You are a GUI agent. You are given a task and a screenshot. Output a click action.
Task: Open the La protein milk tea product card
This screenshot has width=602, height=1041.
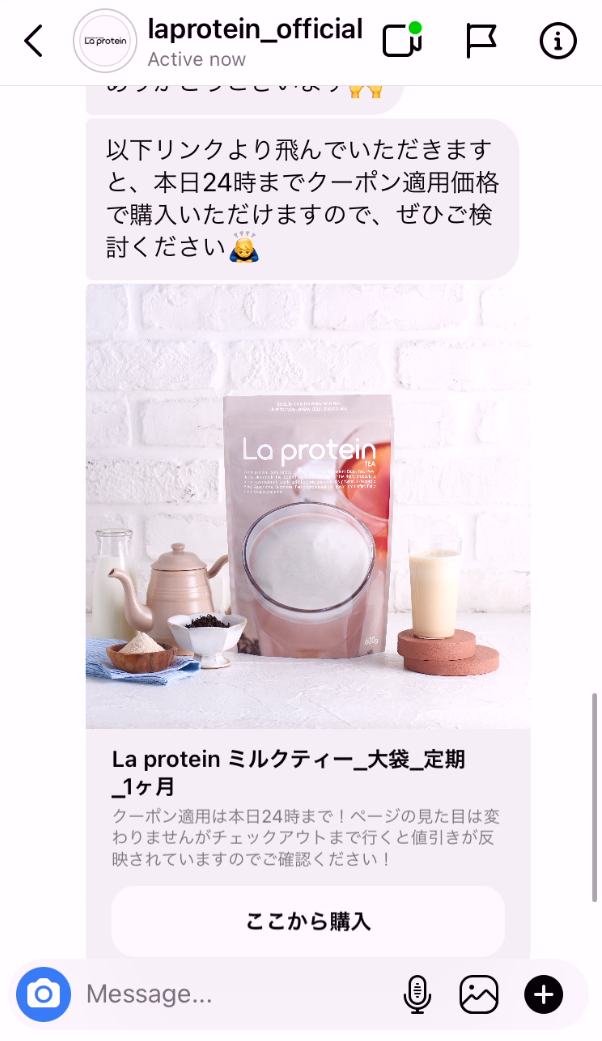tap(307, 505)
